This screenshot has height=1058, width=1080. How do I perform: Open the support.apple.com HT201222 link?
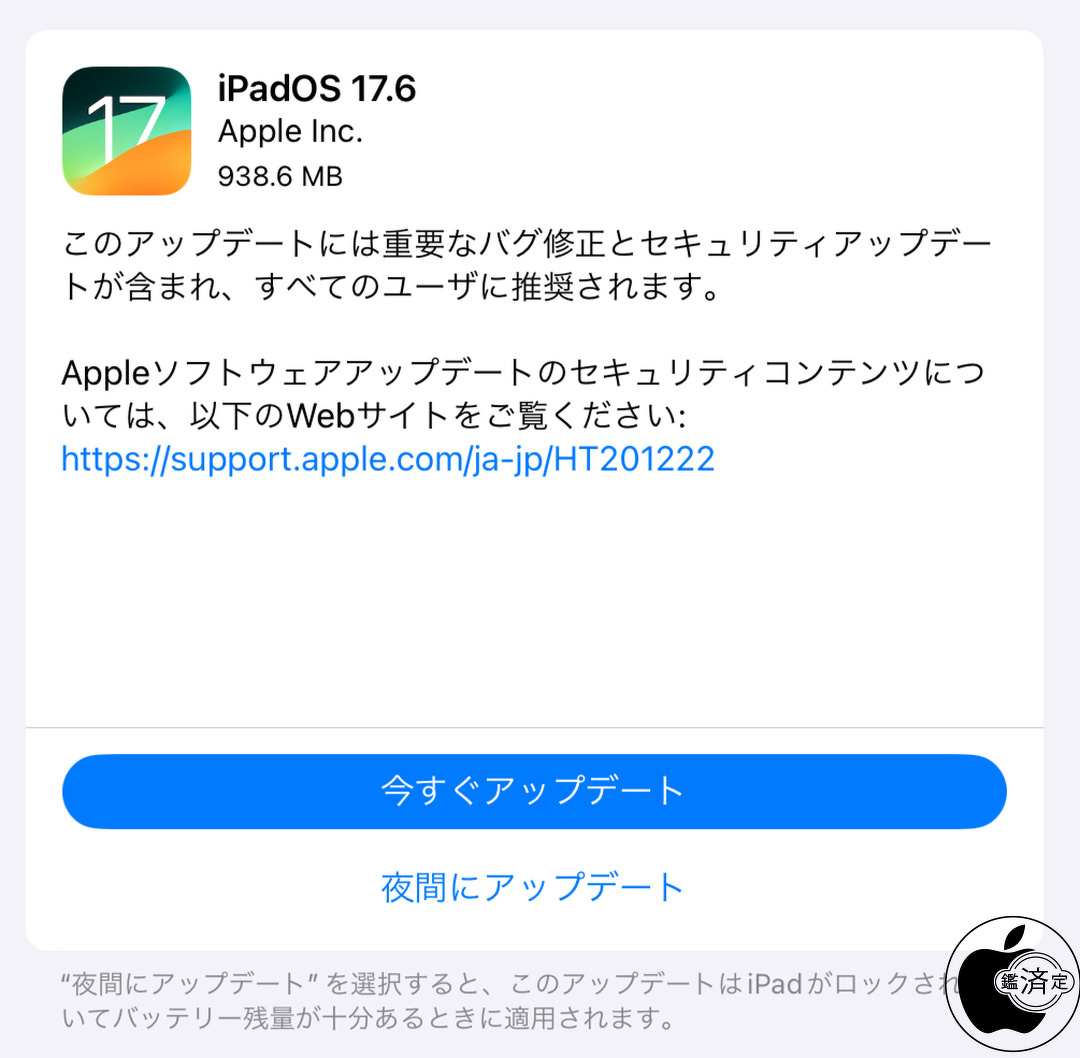click(388, 459)
